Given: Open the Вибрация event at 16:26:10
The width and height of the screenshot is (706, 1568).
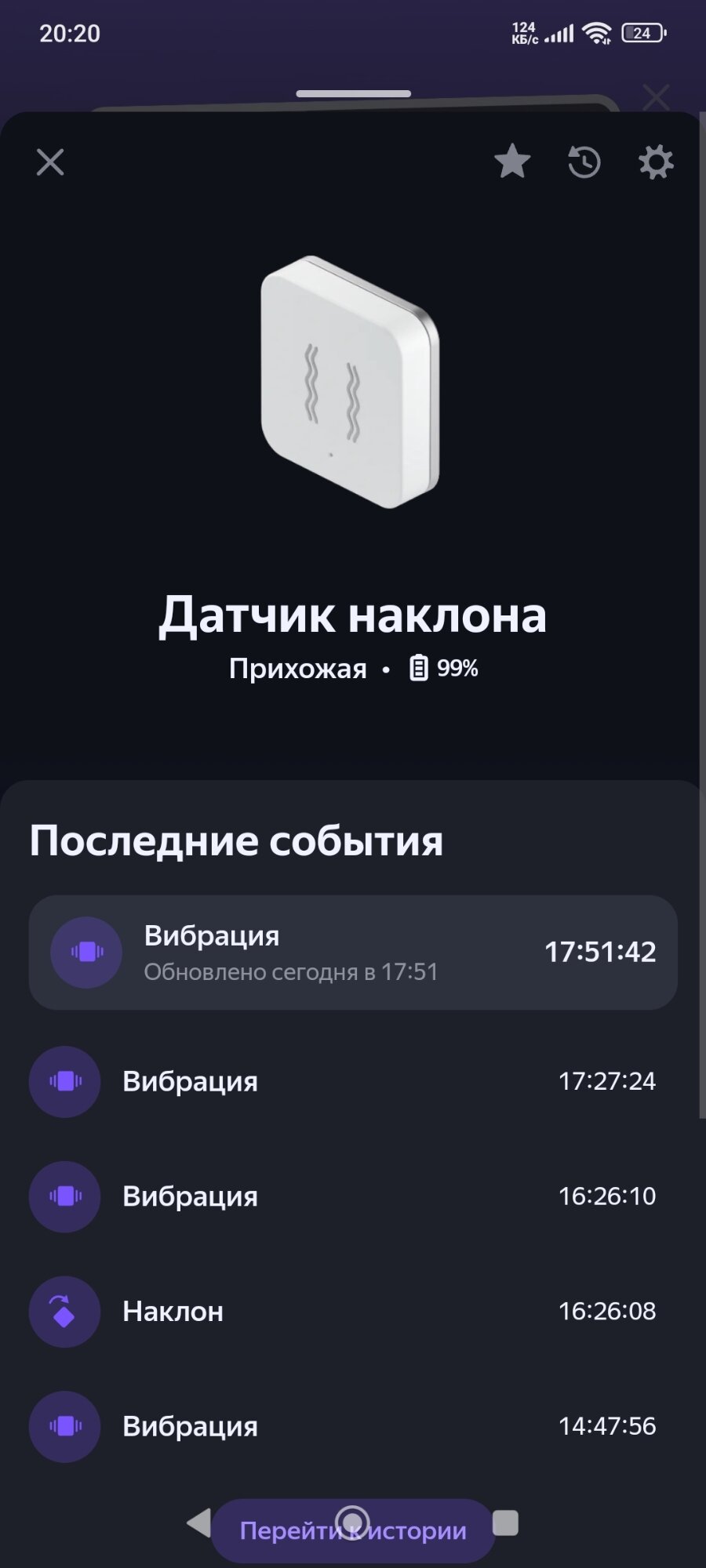Looking at the screenshot, I should click(x=353, y=1196).
